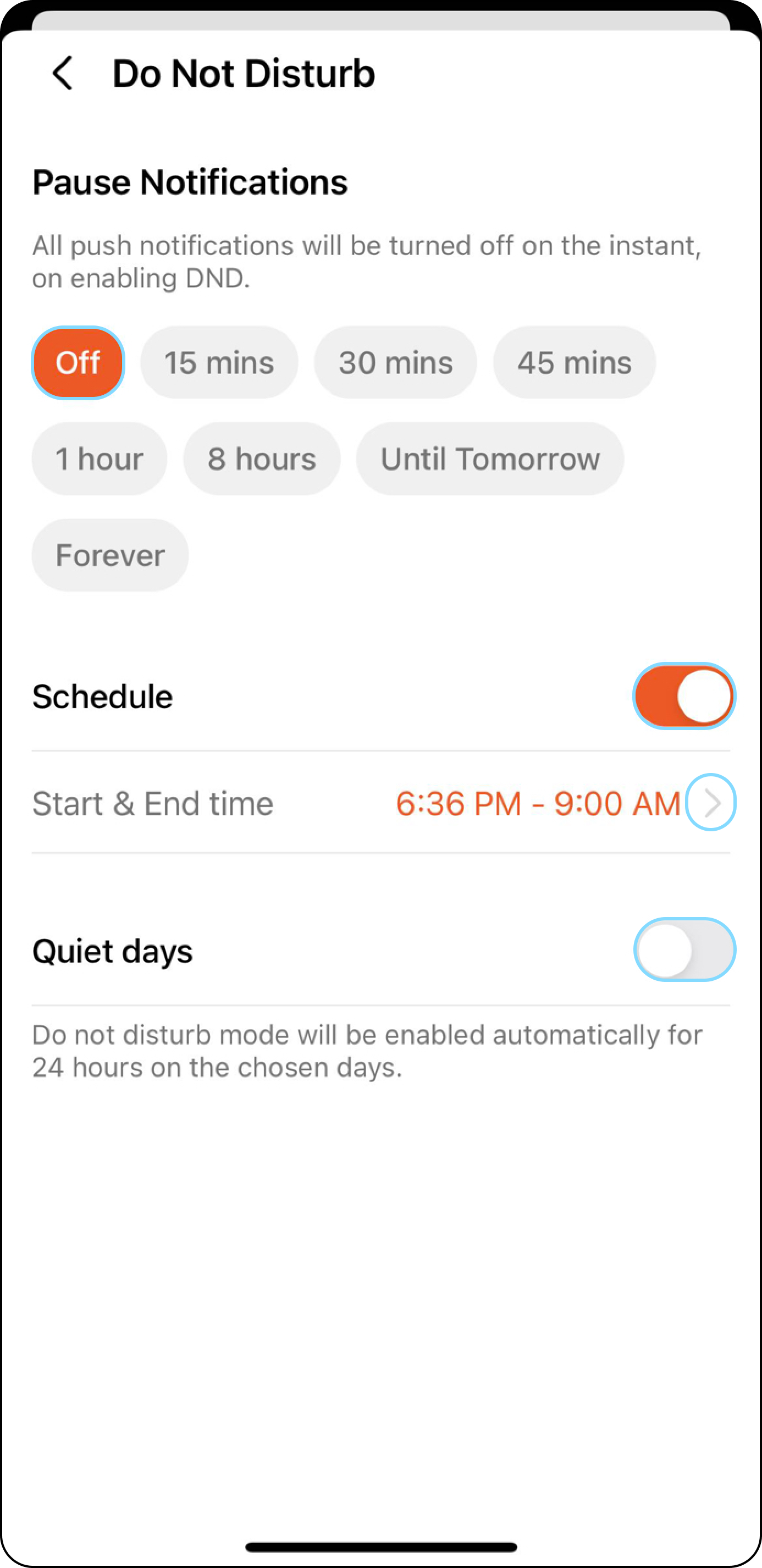
Task: Choose the 30 mins chip
Action: 395,363
